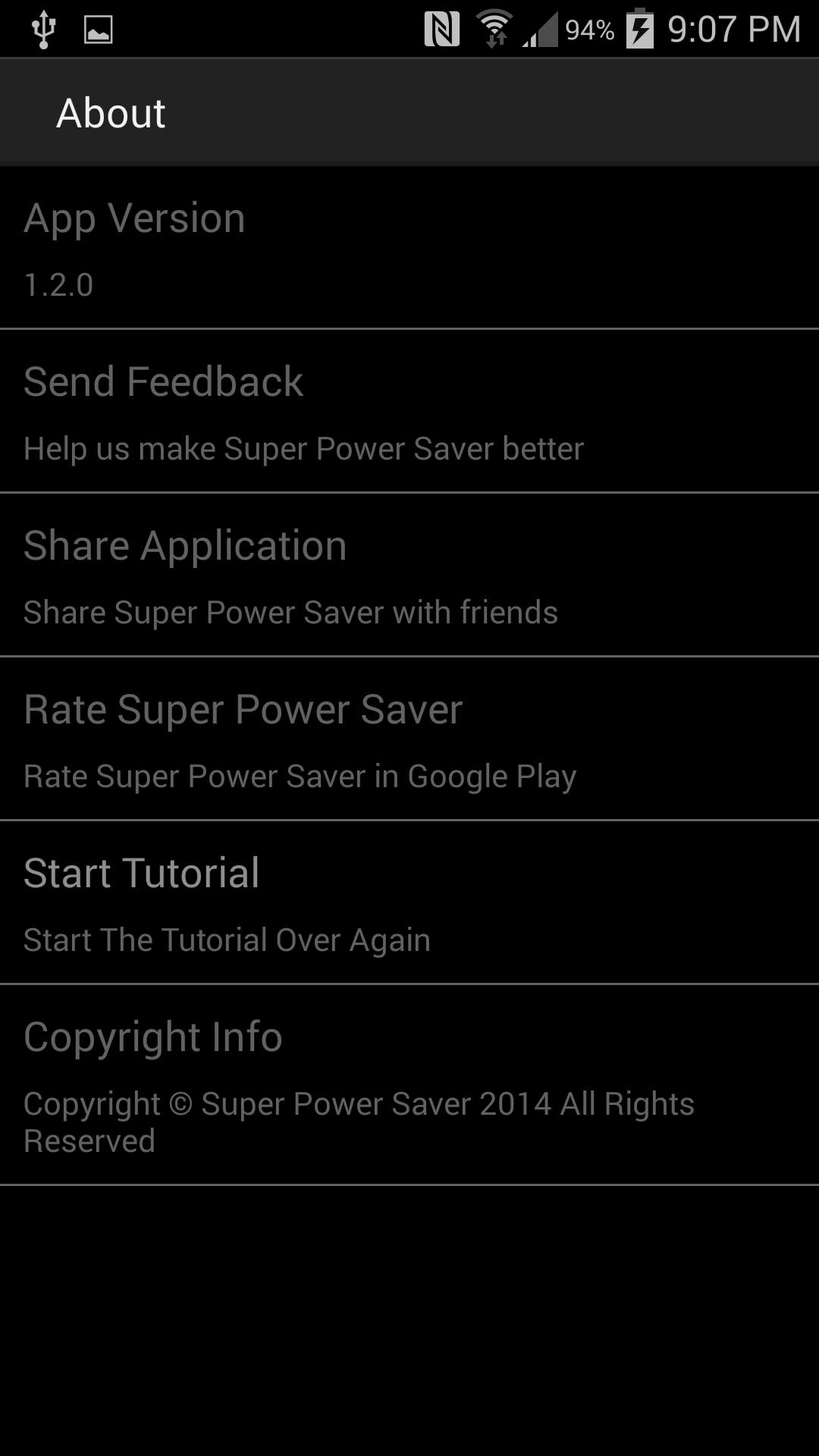Select Share Super Power Saver with friends text
The image size is (819, 1456).
pos(291,611)
